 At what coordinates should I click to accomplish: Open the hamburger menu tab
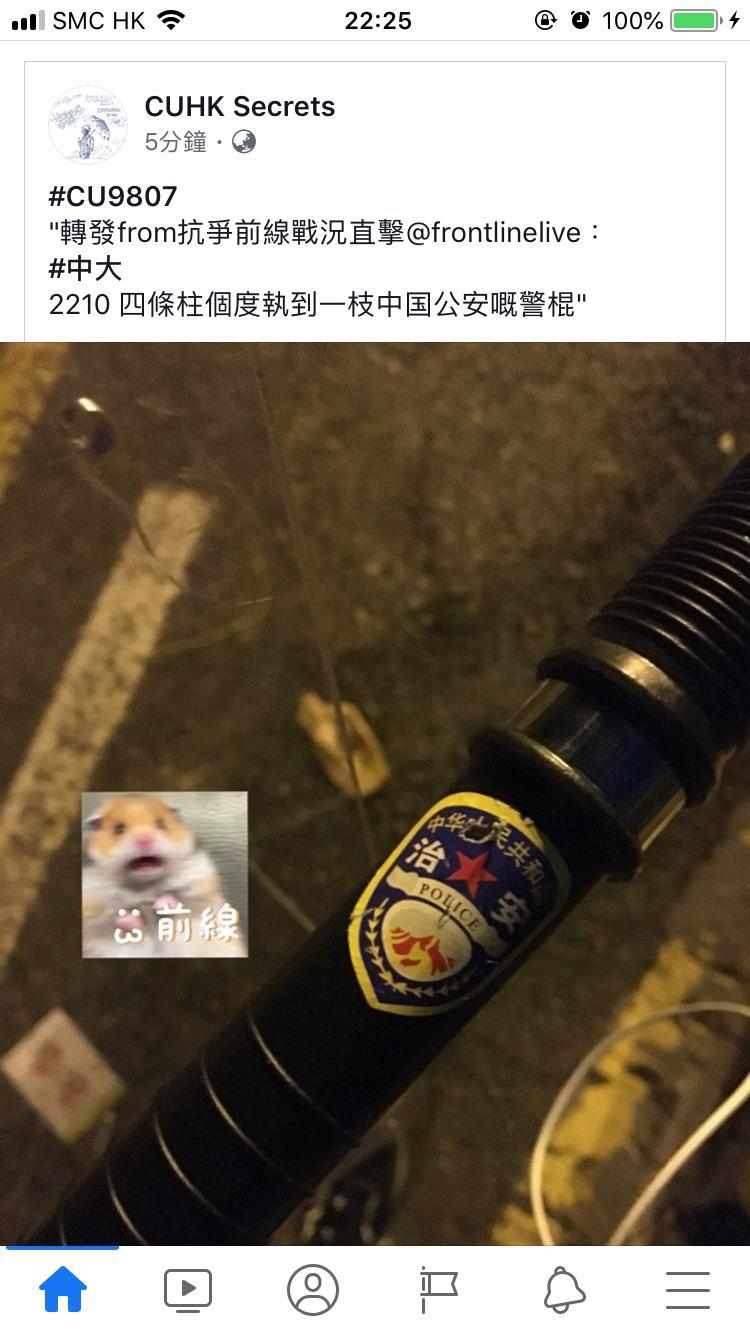pyautogui.click(x=688, y=1289)
